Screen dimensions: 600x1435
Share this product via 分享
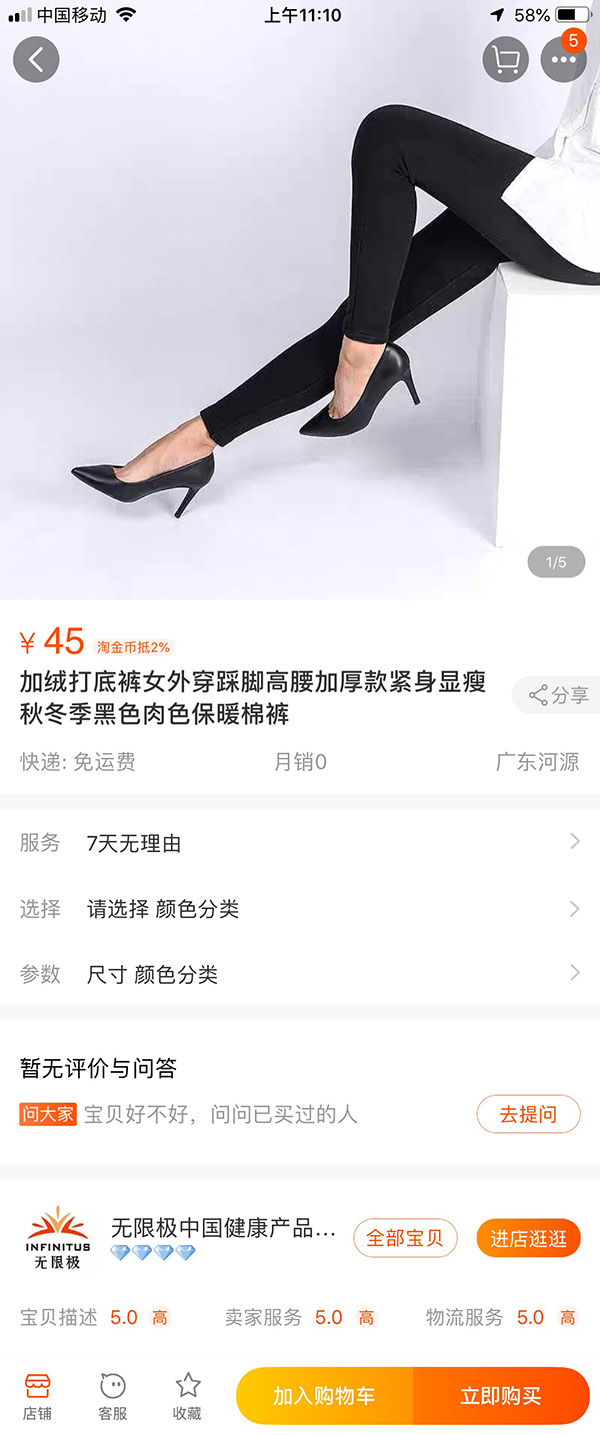[x=559, y=695]
